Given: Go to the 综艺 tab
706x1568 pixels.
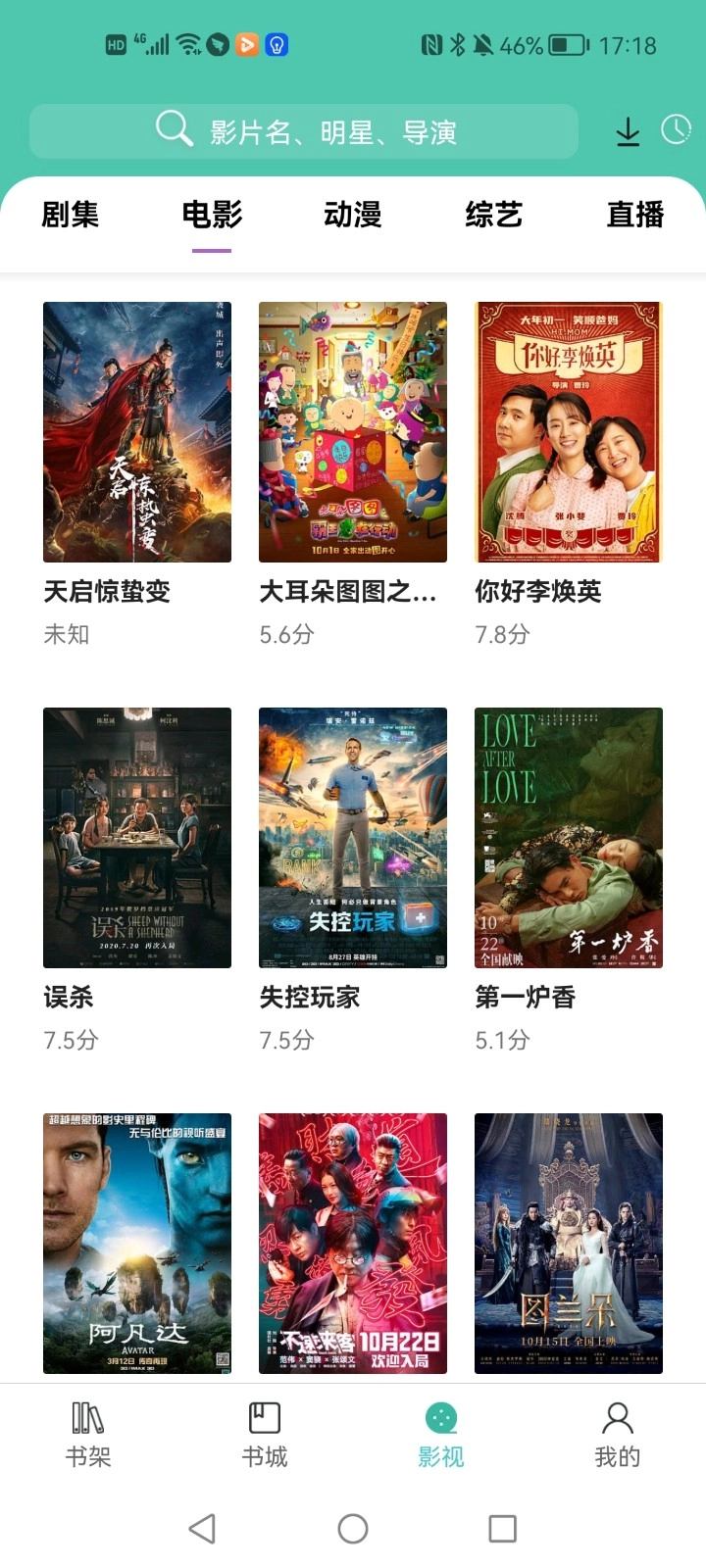Looking at the screenshot, I should click(494, 215).
